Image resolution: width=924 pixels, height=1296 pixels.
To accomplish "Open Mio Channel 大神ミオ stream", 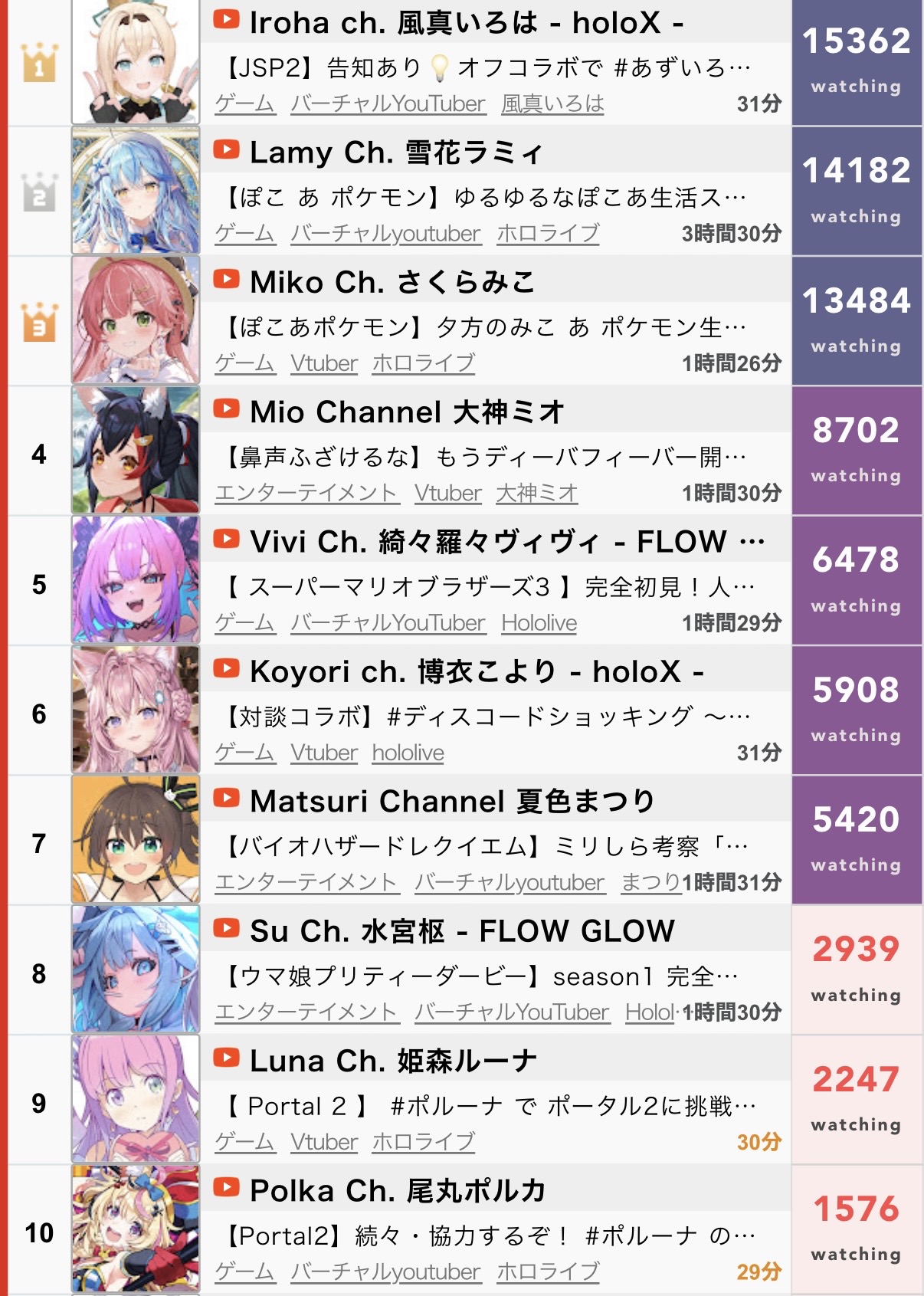I will 407,412.
